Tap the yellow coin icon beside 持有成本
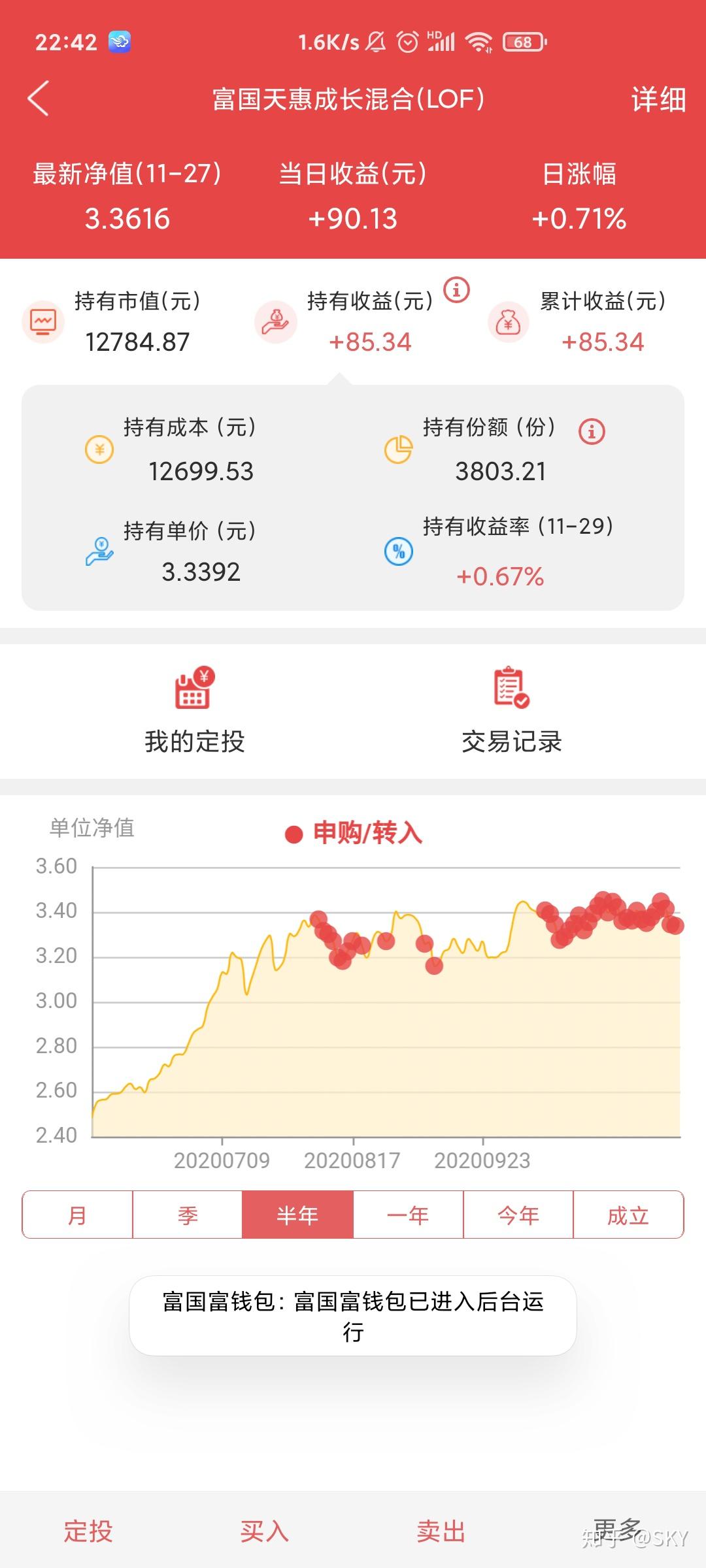 pos(98,448)
